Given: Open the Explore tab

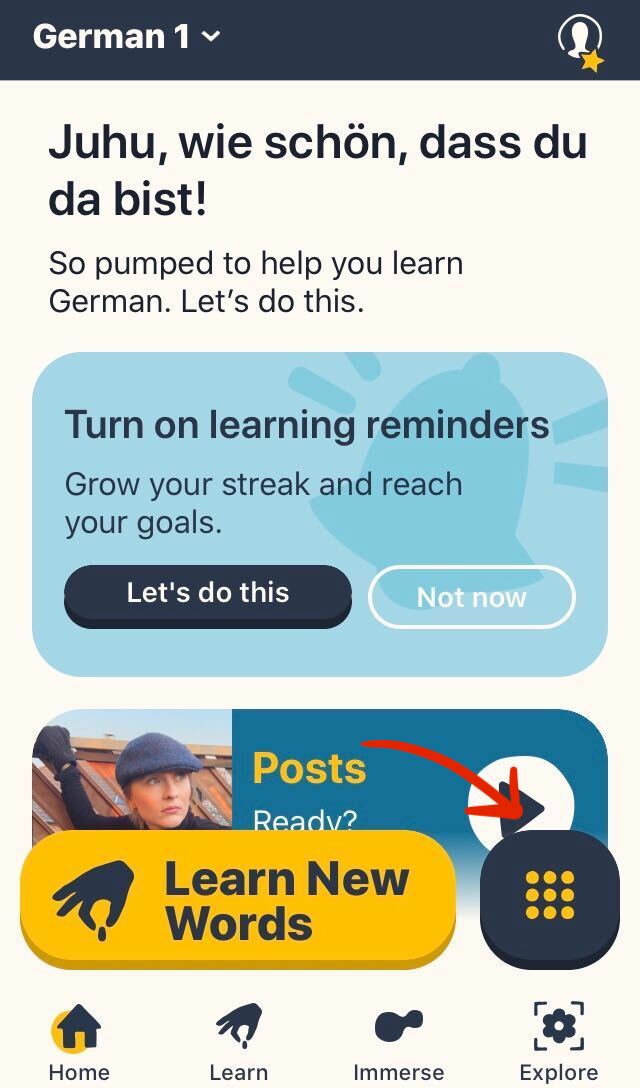Looking at the screenshot, I should click(558, 1042).
